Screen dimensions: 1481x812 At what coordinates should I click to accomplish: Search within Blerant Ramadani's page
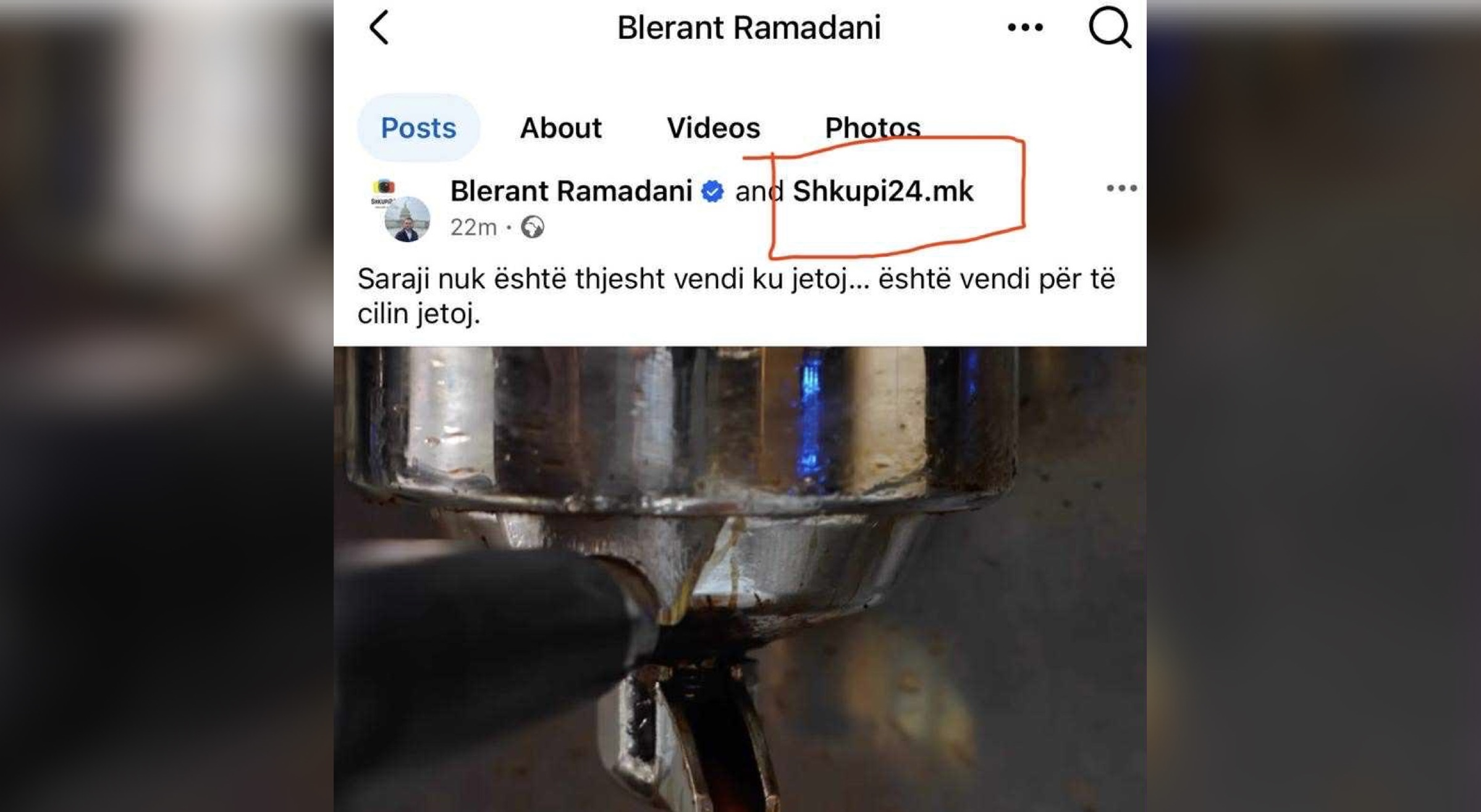tap(1110, 27)
